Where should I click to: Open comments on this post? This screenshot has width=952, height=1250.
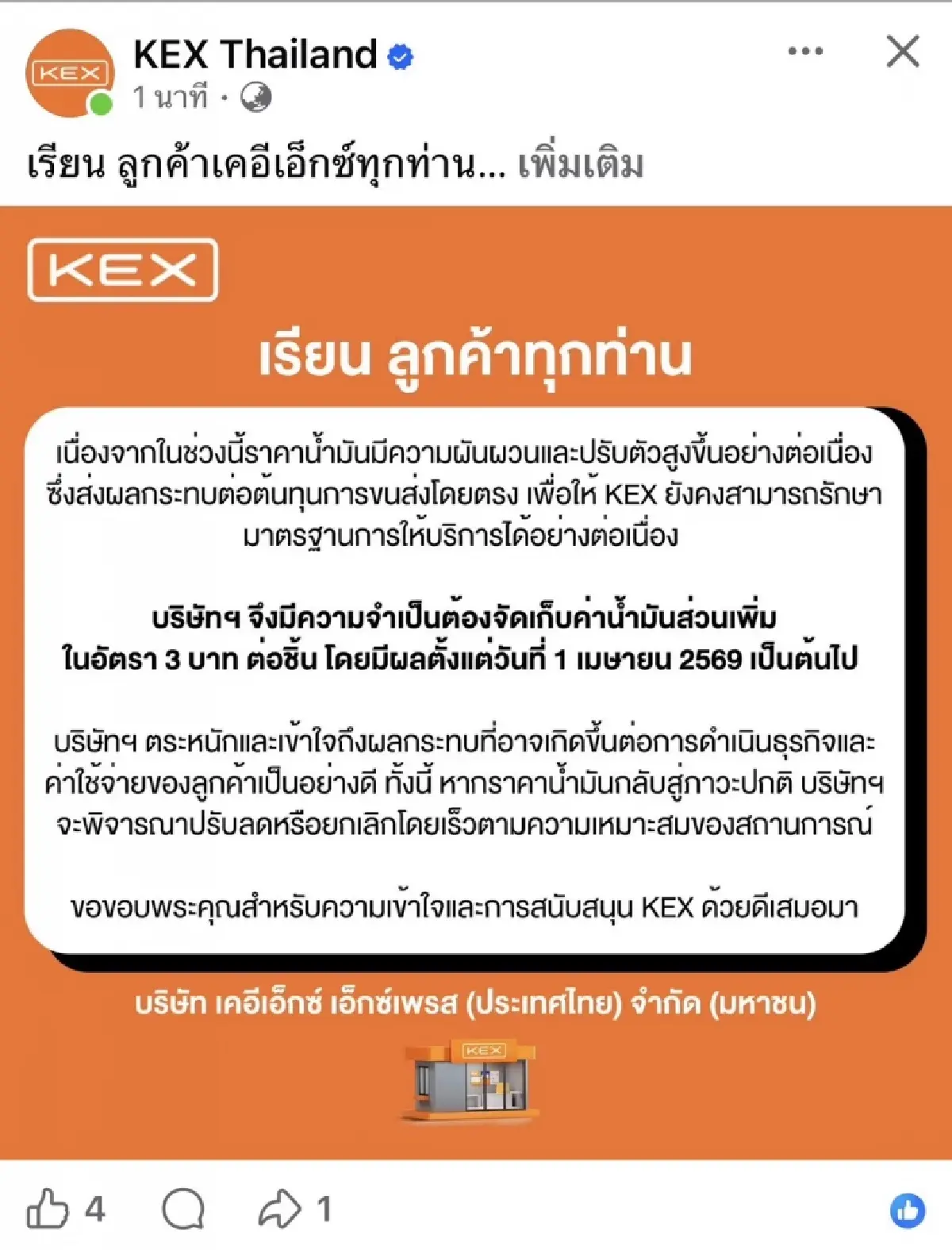click(183, 1209)
